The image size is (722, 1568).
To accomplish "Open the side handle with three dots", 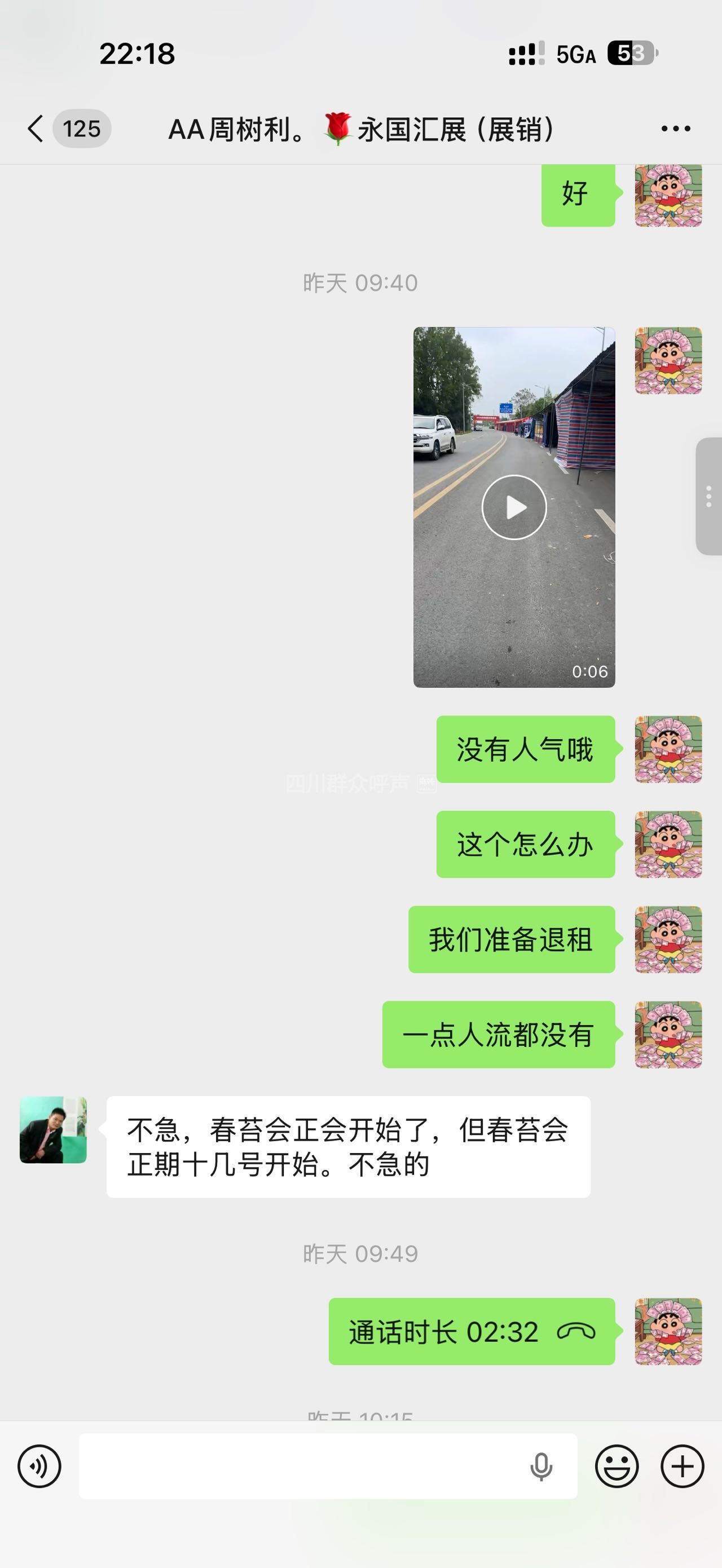I will point(708,496).
